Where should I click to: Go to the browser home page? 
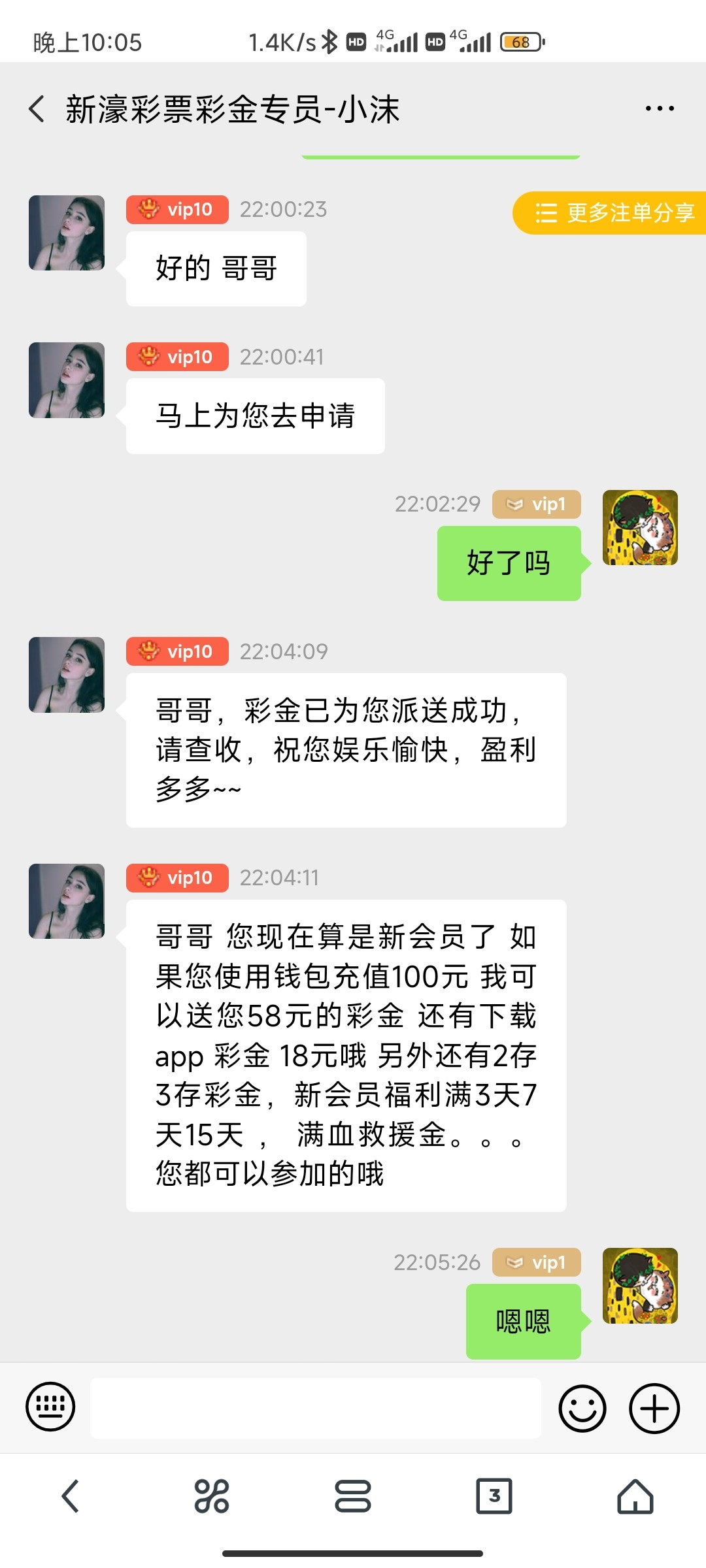coord(635,1495)
